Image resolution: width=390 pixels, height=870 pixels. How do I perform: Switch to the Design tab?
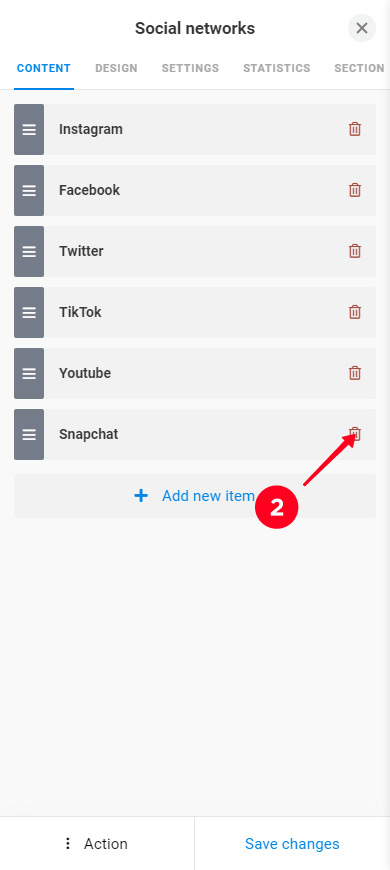click(116, 68)
